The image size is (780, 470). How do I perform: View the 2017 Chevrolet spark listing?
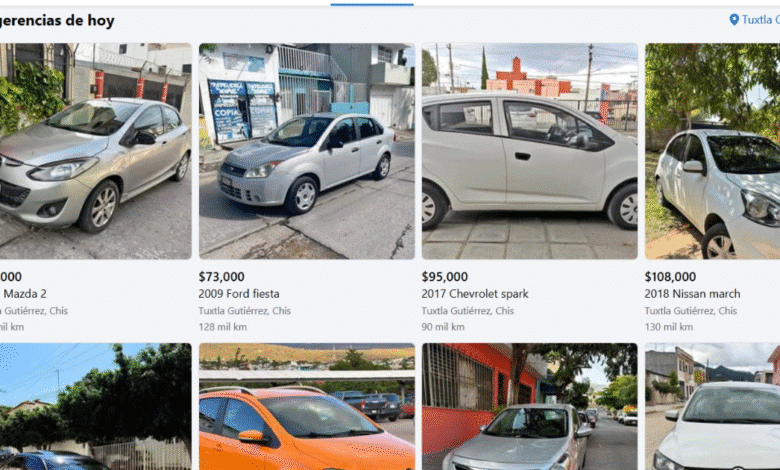pos(529,151)
